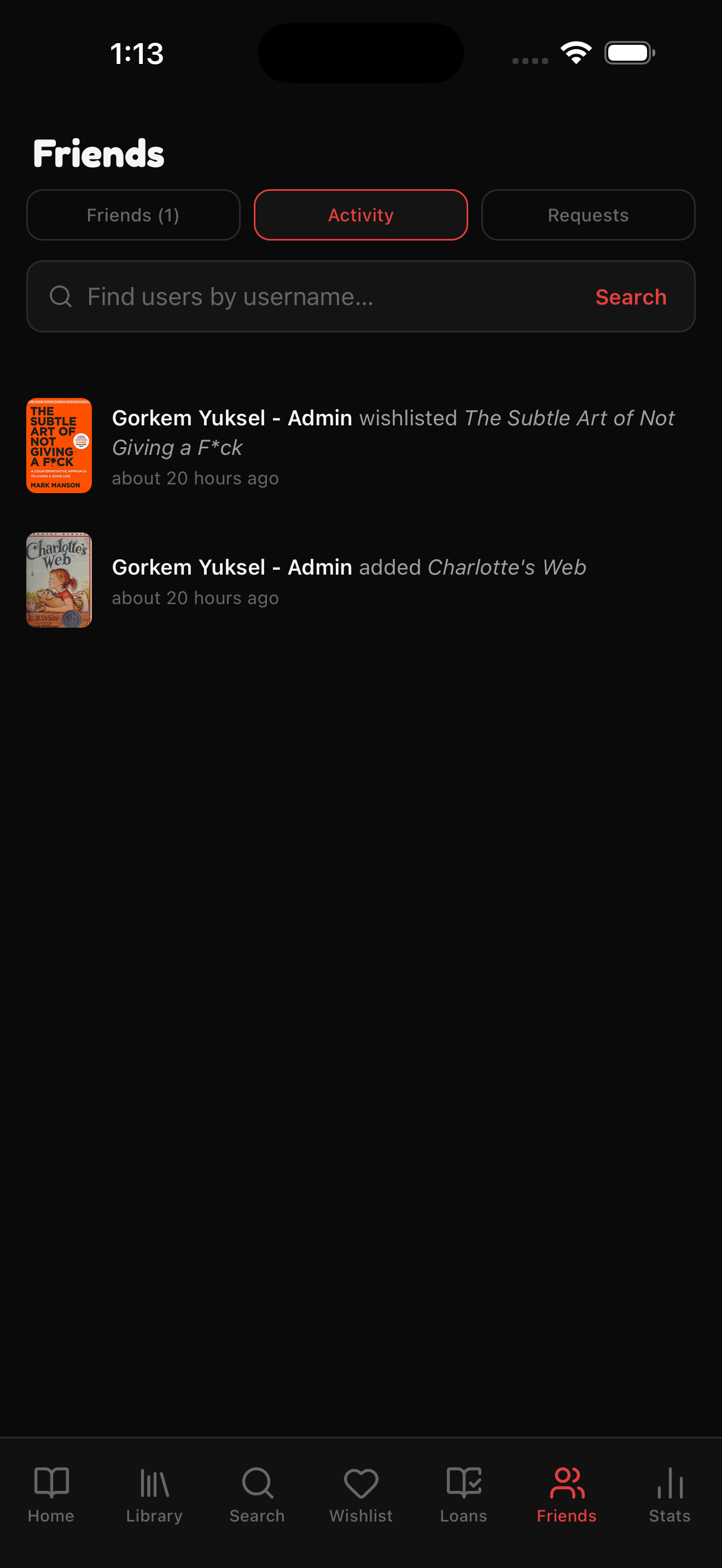Screen dimensions: 722x1568
Task: Tap the red Search button
Action: (x=630, y=297)
